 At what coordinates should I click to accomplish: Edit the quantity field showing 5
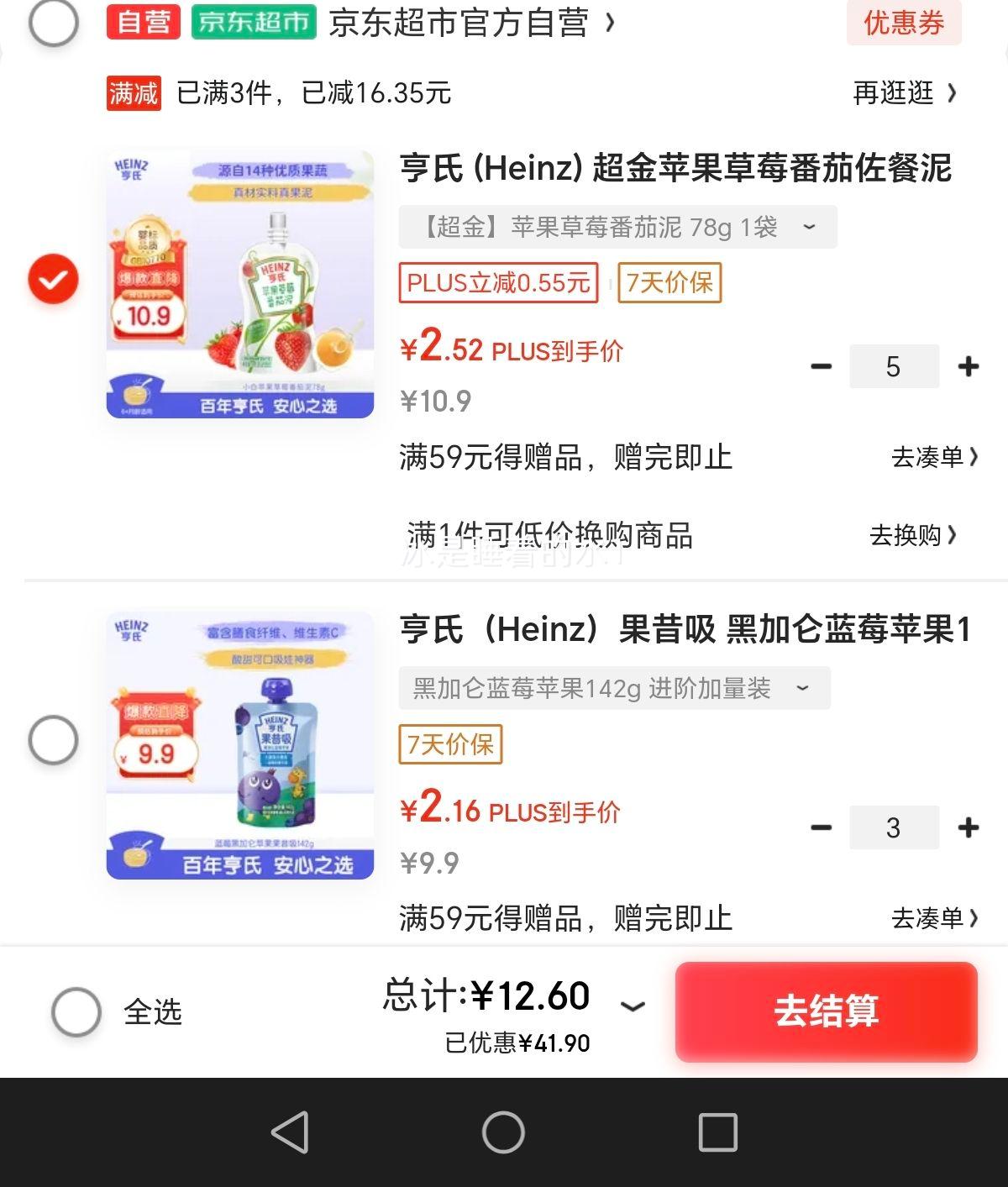pyautogui.click(x=893, y=366)
